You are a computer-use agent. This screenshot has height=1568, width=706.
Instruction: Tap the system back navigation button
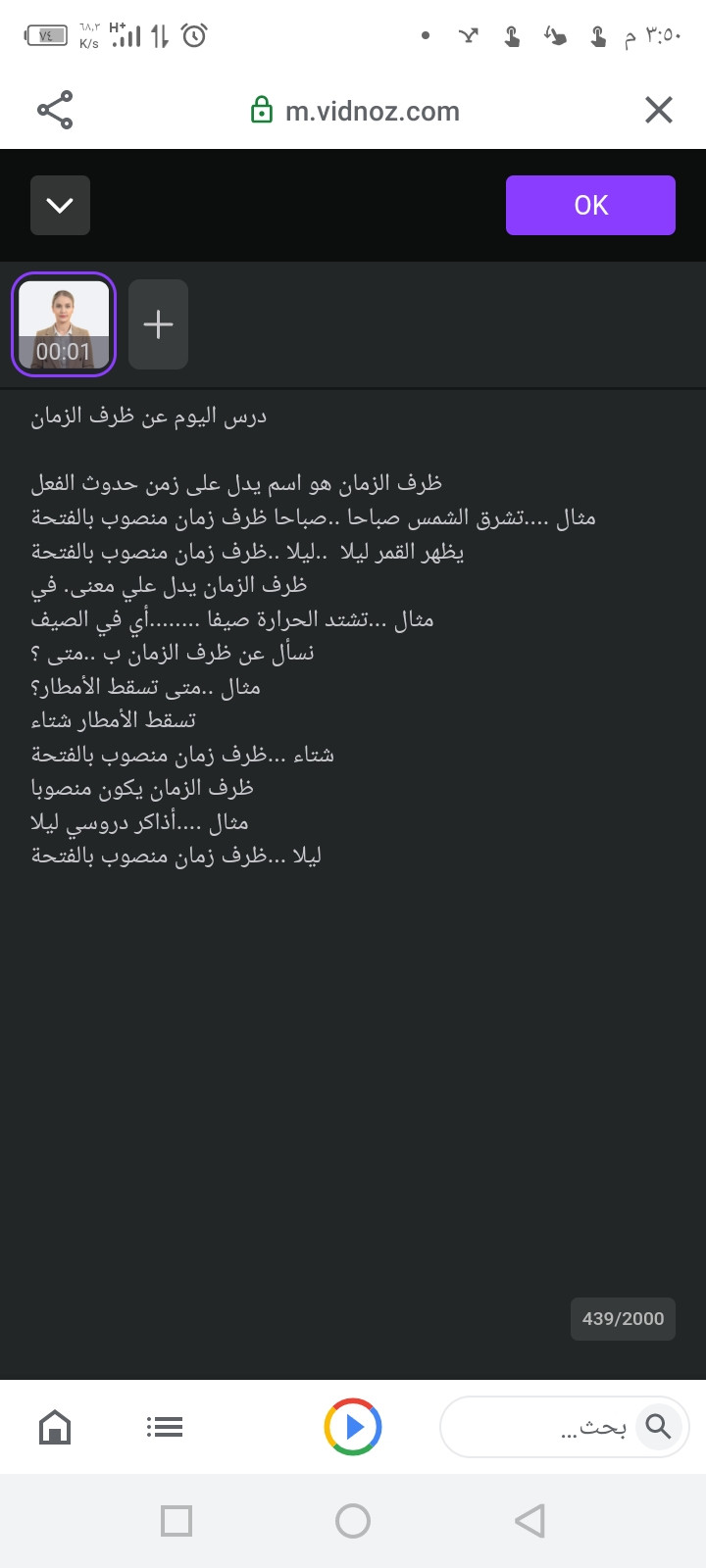(x=529, y=1521)
